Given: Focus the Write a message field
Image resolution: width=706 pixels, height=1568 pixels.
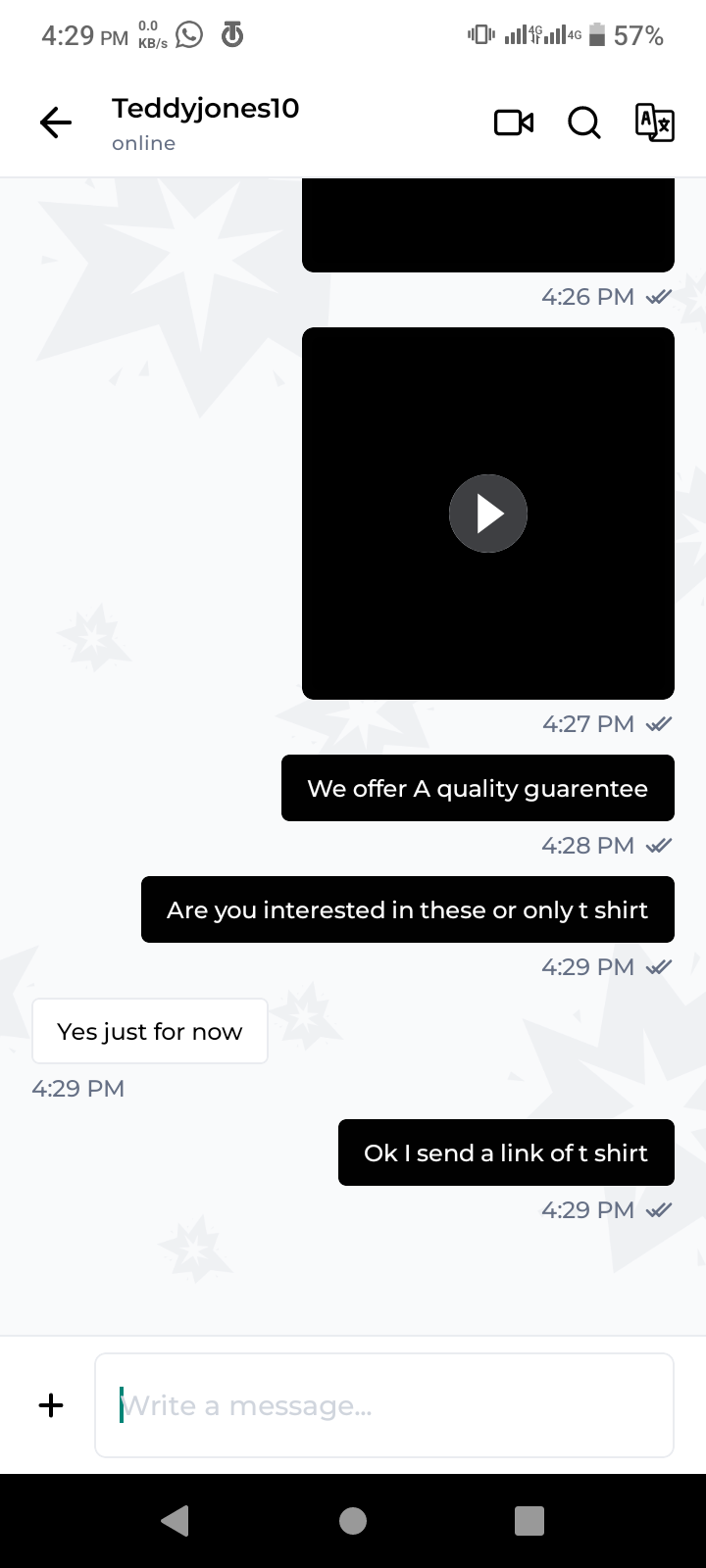Looking at the screenshot, I should pos(384,1405).
